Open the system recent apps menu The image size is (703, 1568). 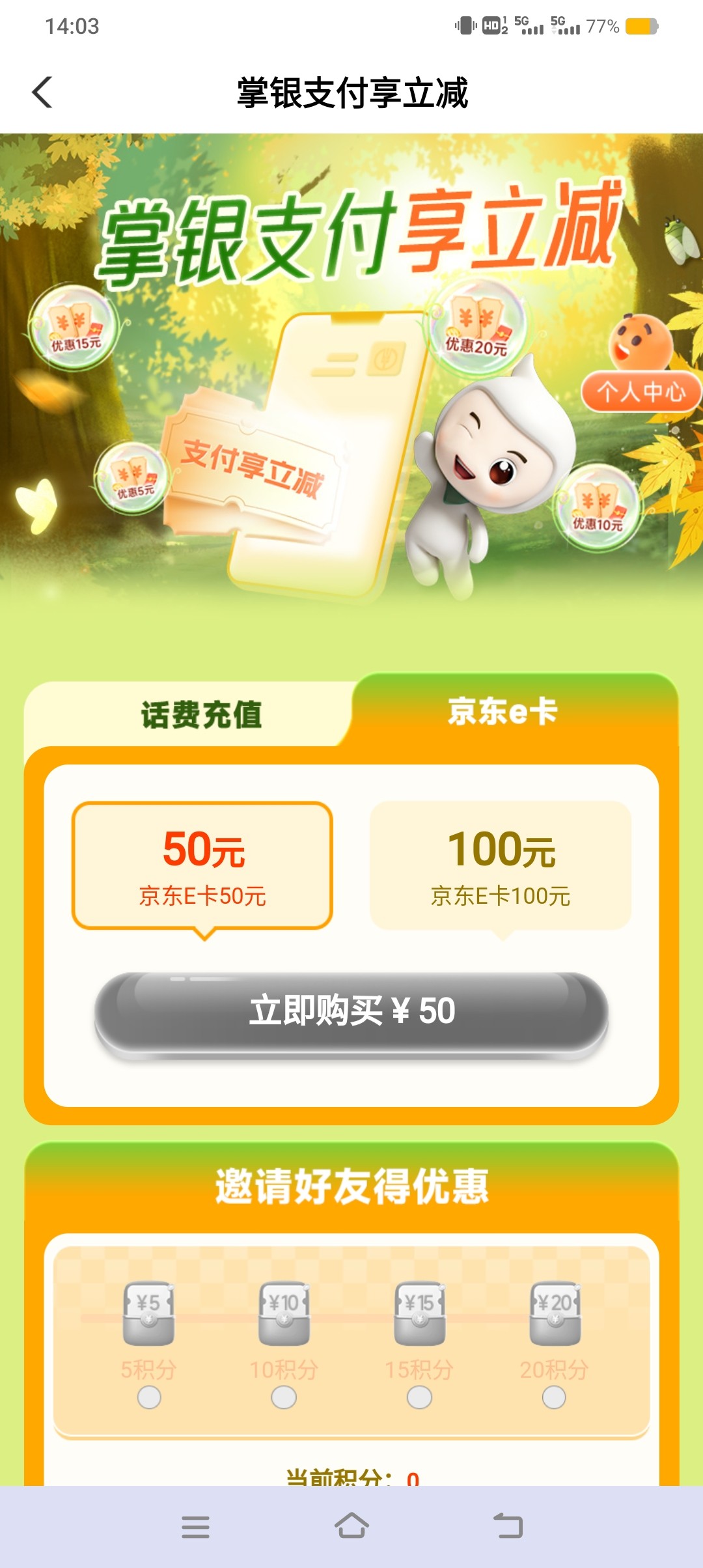[195, 1526]
